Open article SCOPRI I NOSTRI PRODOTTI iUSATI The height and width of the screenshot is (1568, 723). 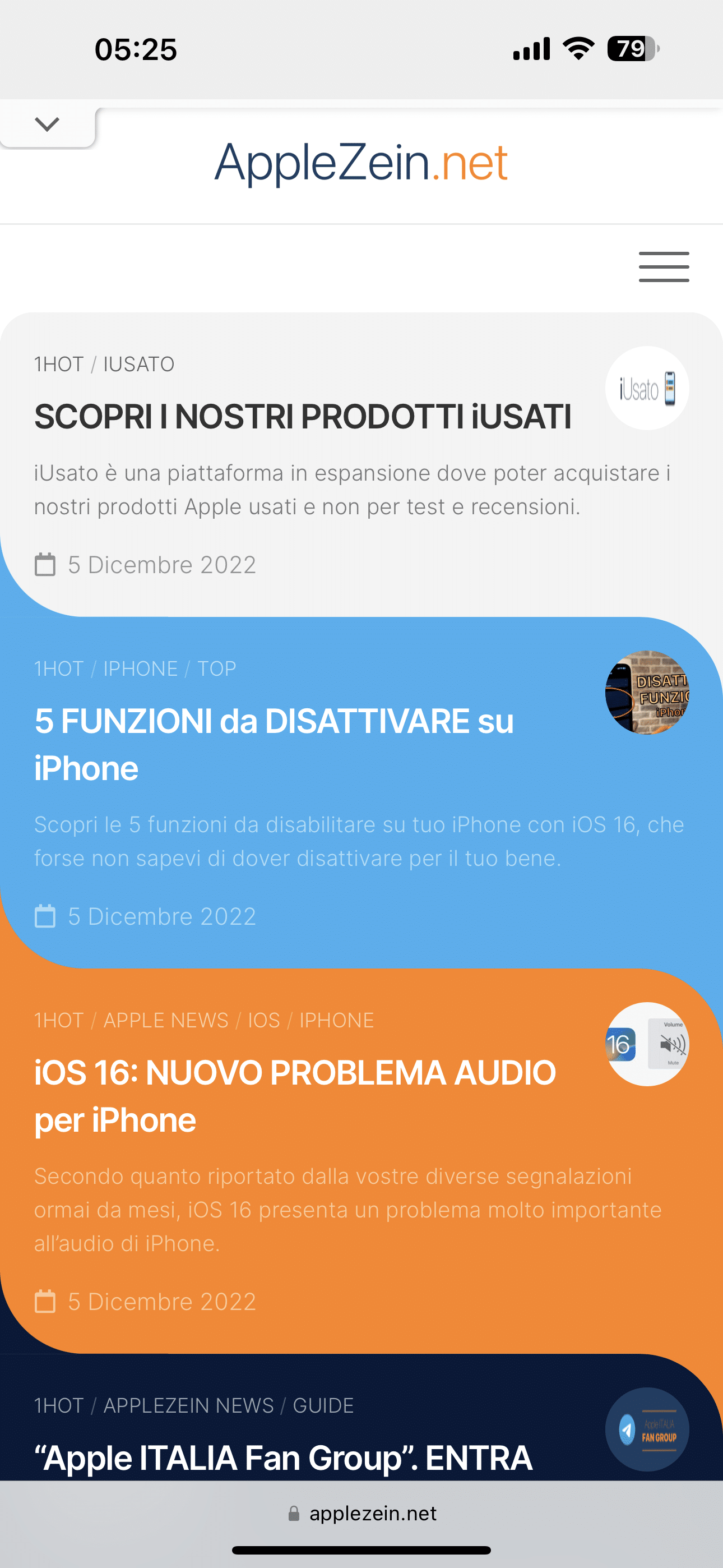coord(303,417)
